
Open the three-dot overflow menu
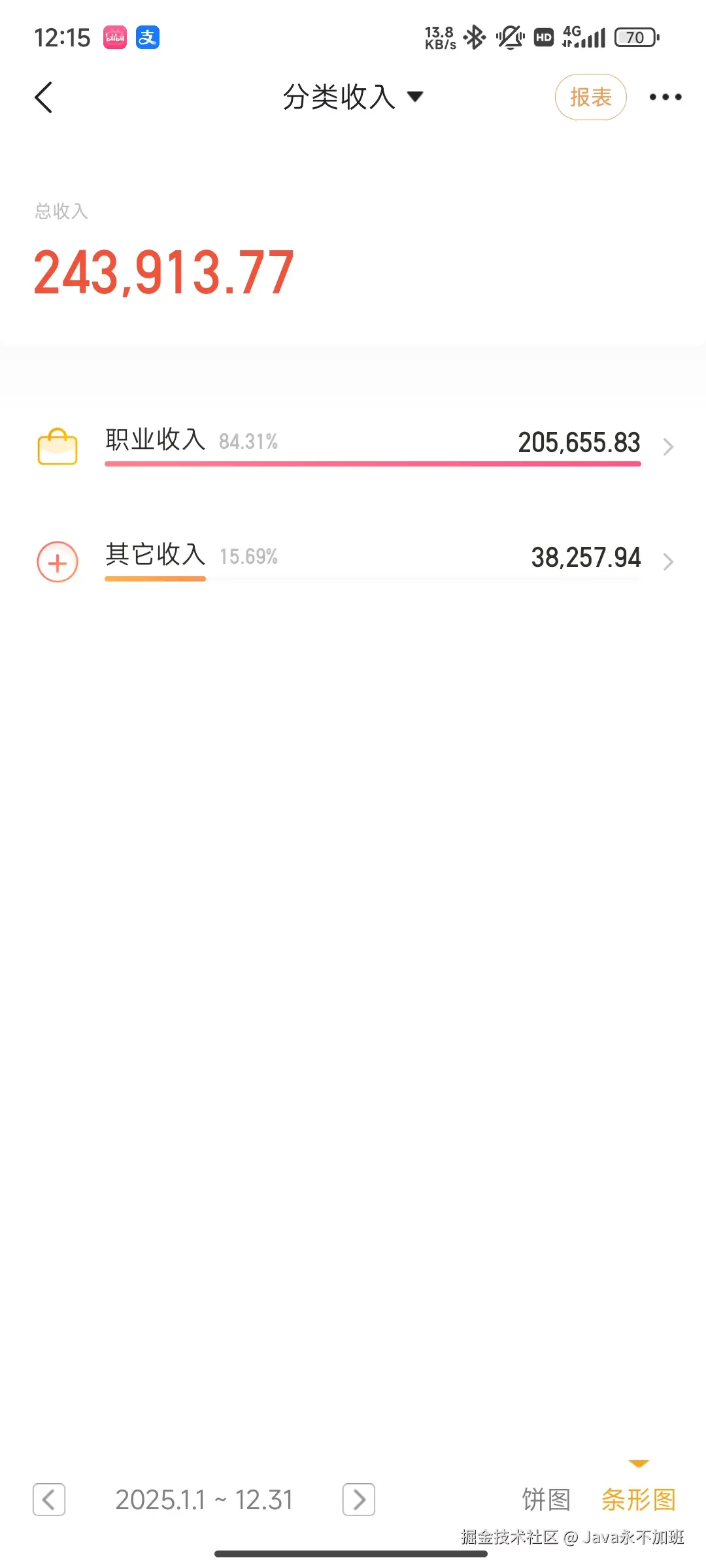coord(665,96)
